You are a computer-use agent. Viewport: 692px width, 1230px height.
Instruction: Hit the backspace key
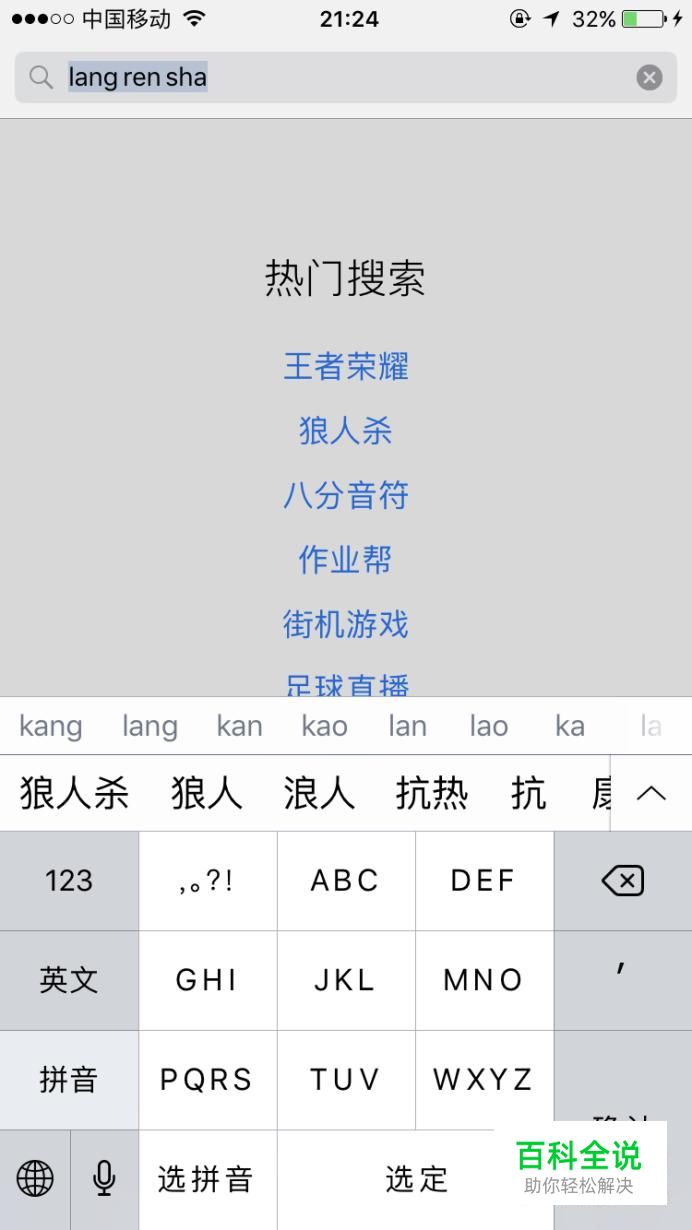622,881
